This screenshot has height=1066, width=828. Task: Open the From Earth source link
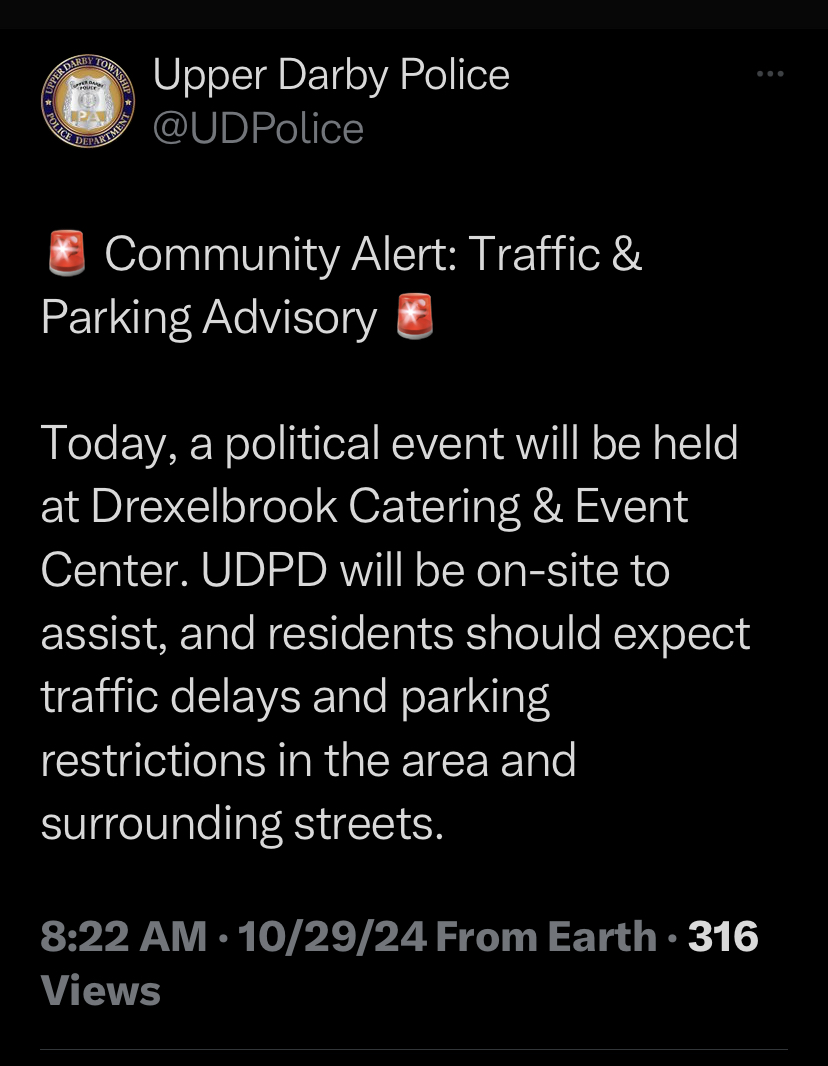[x=543, y=936]
